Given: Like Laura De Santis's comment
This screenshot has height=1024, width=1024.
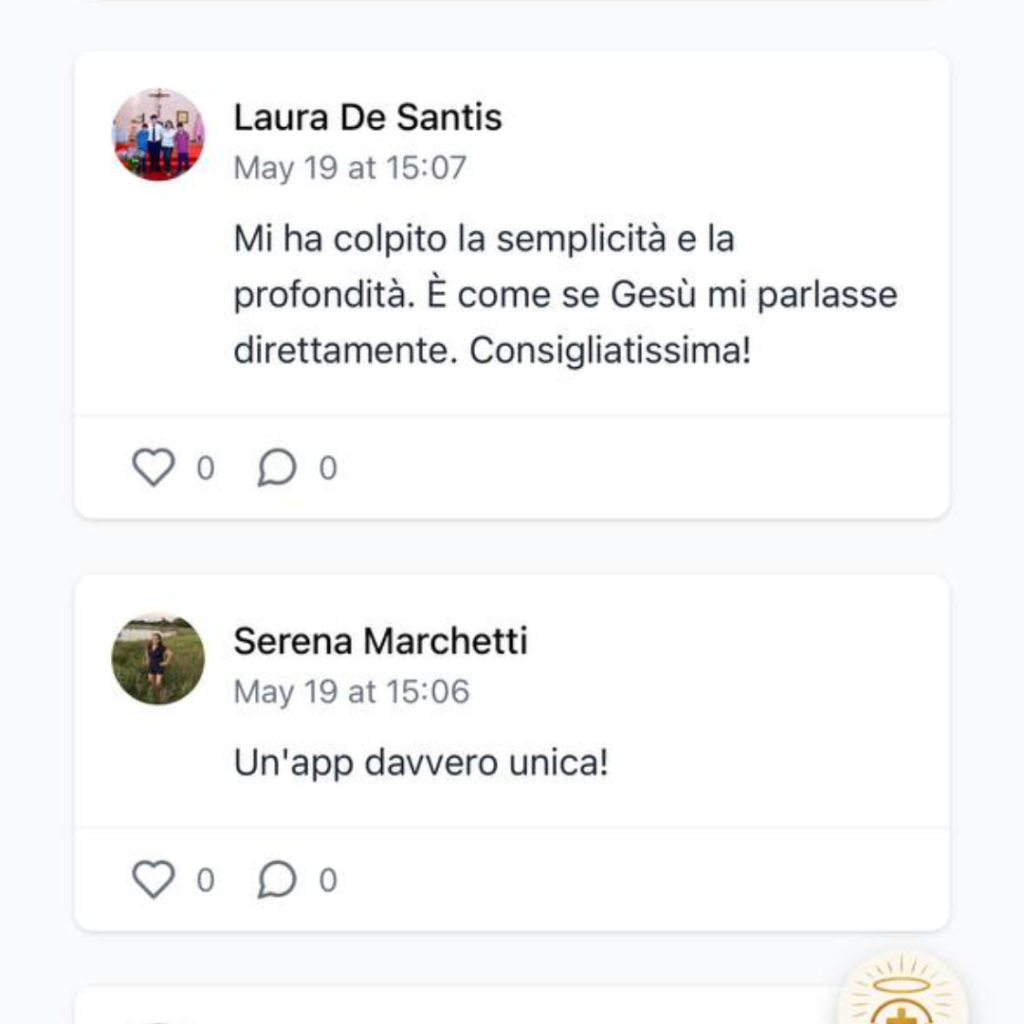Looking at the screenshot, I should 154,467.
